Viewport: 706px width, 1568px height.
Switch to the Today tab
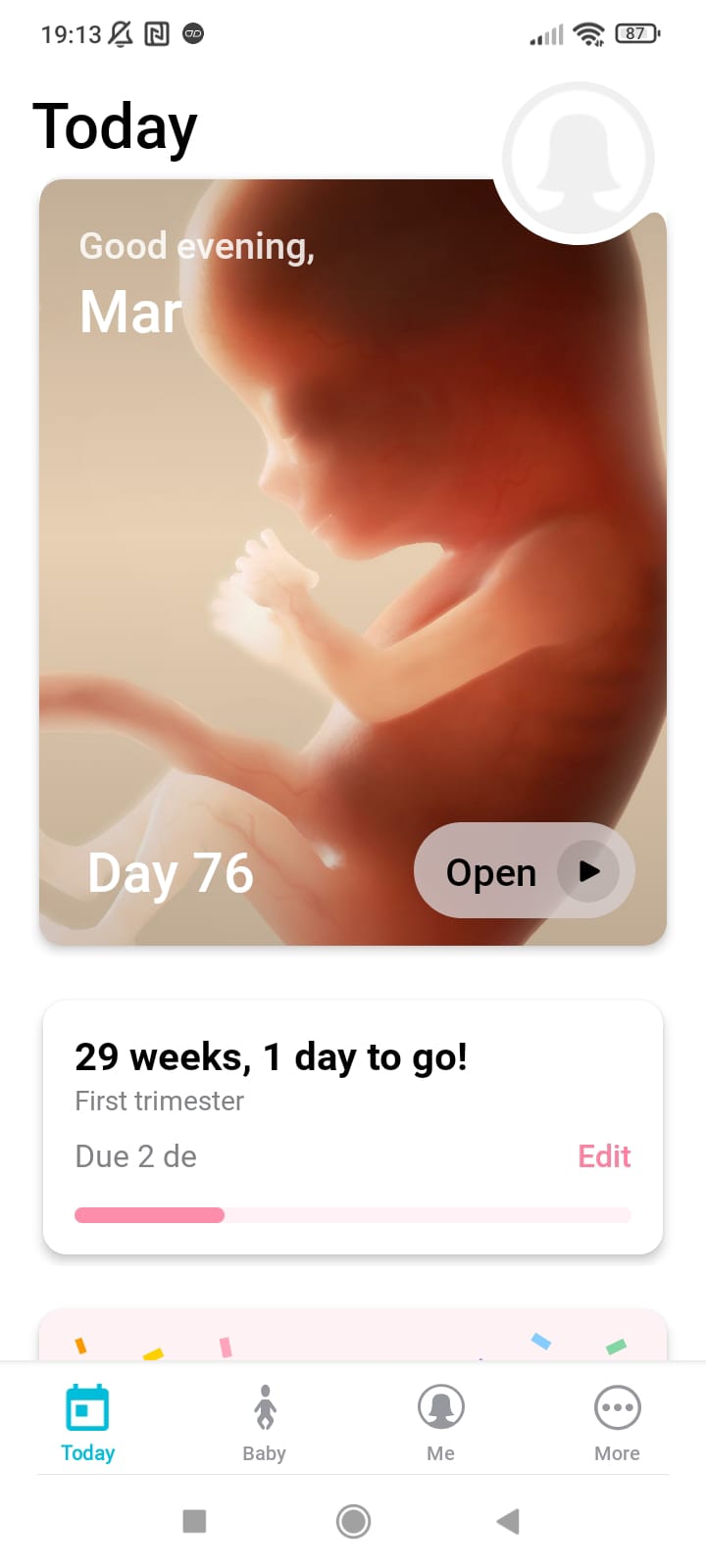pos(87,1423)
